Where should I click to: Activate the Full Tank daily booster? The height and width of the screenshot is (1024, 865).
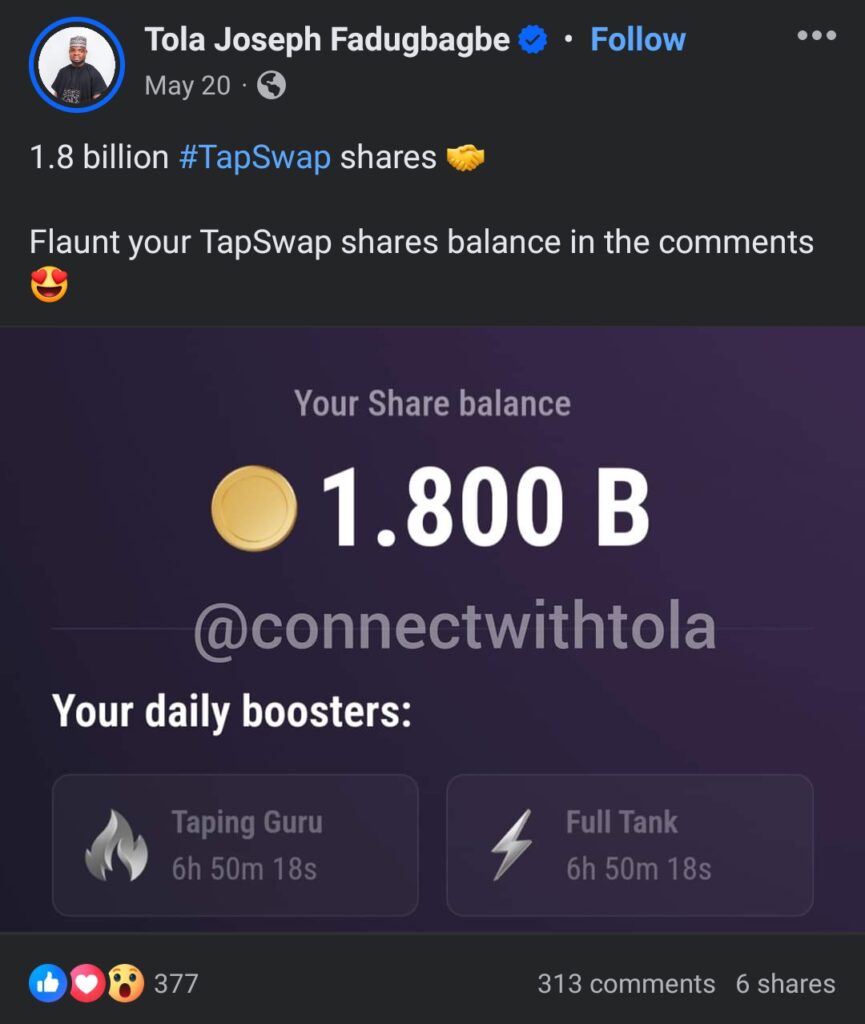point(630,843)
